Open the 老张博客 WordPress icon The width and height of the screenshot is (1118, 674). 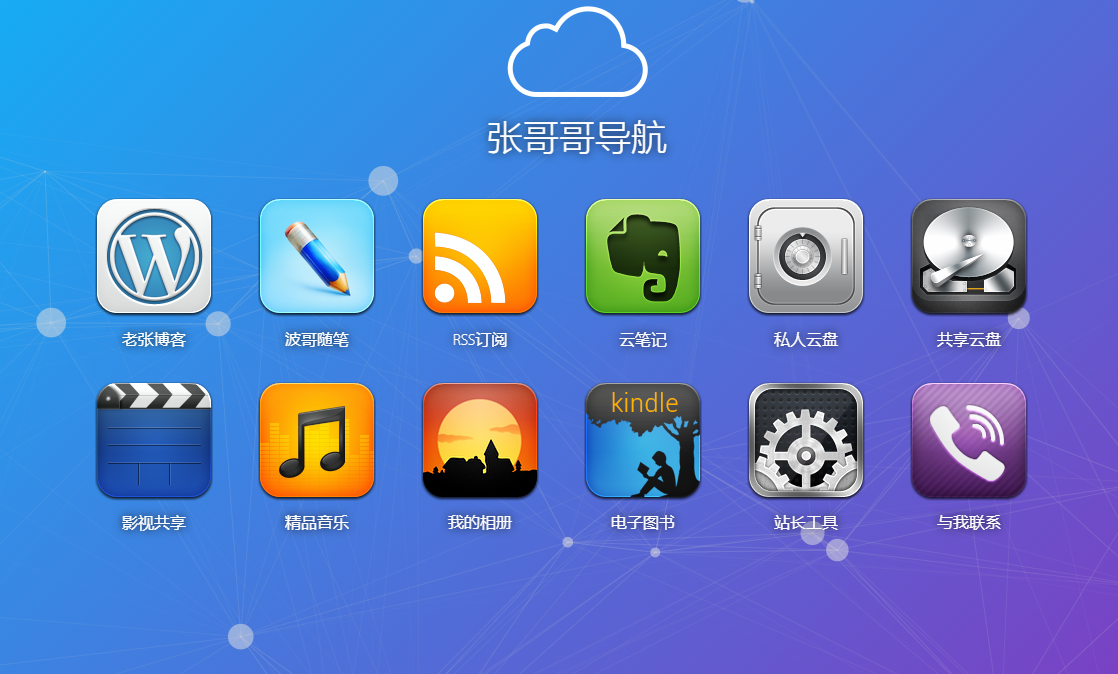coord(154,256)
